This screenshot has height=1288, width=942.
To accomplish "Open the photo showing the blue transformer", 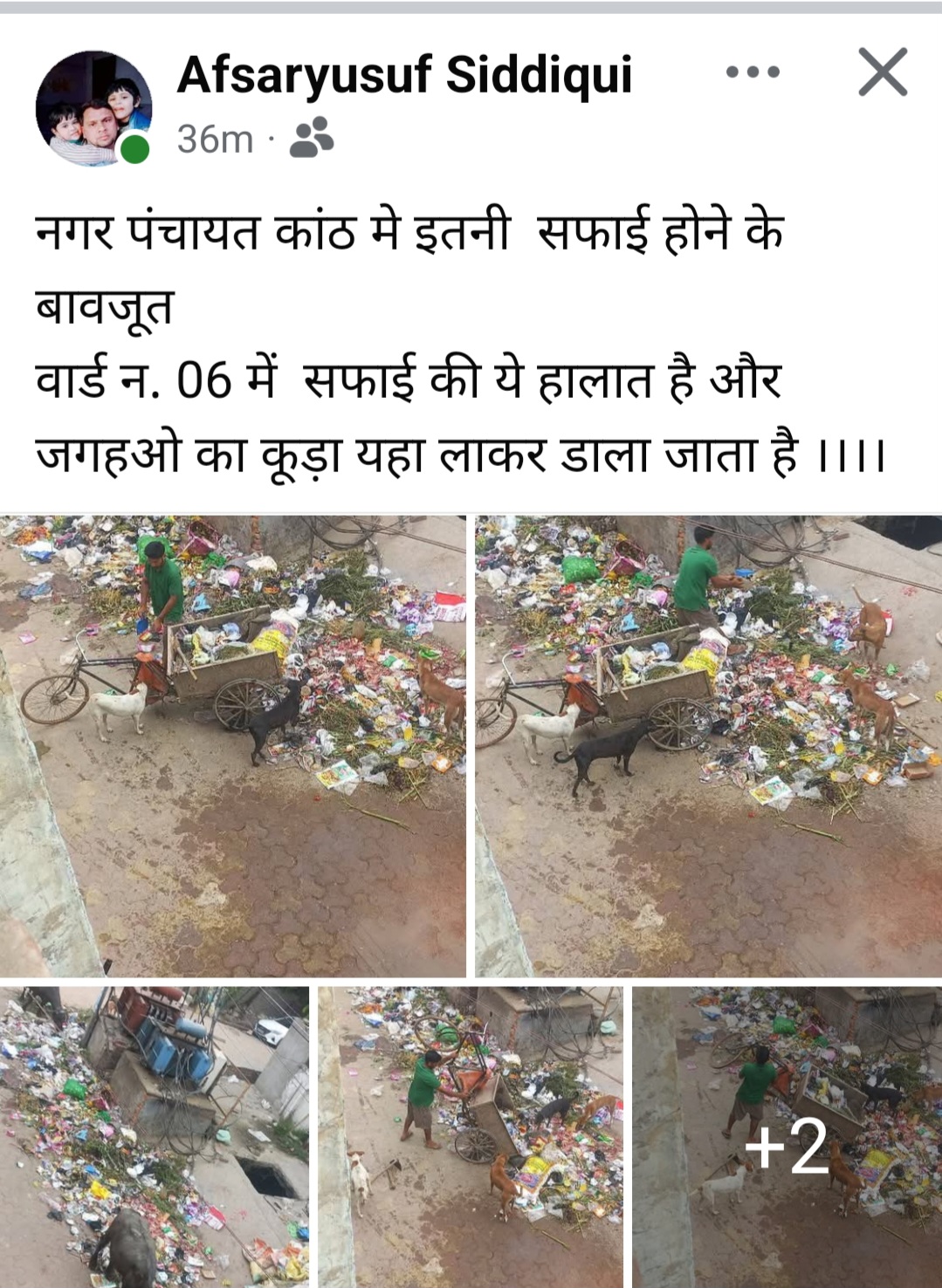I will tap(155, 1136).
